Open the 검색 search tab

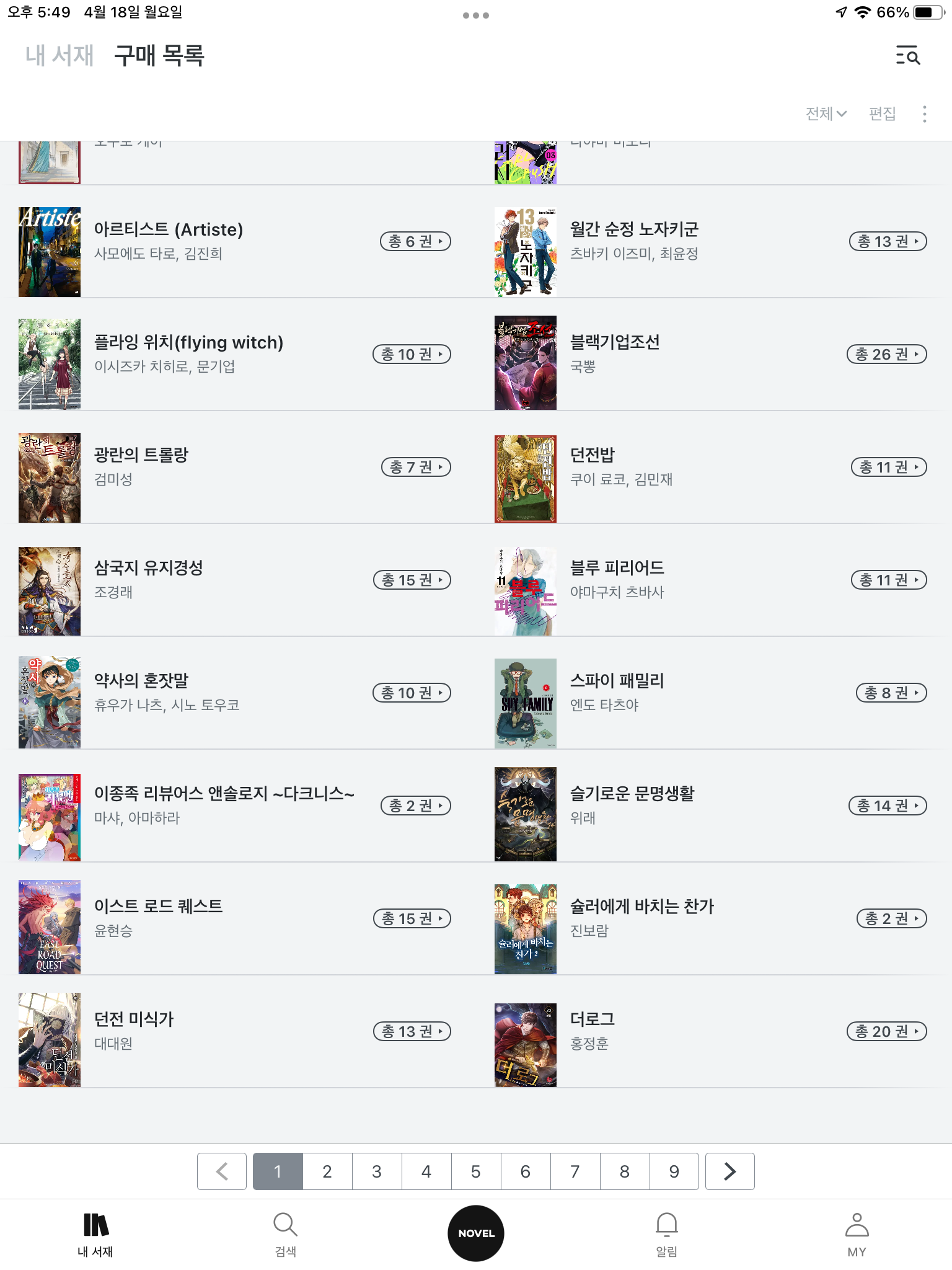(285, 1233)
